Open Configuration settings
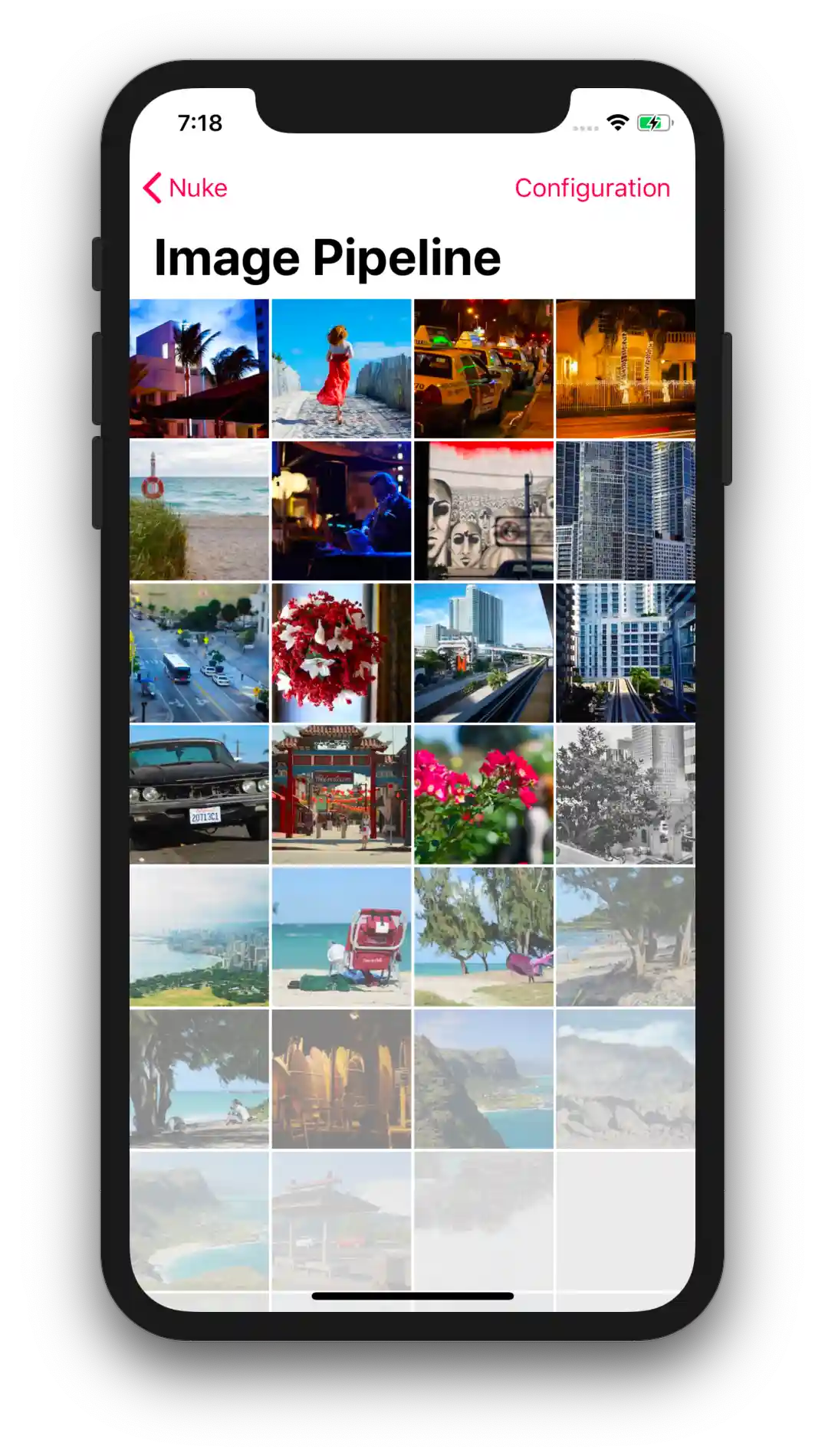The image size is (825, 1456). pos(592,188)
